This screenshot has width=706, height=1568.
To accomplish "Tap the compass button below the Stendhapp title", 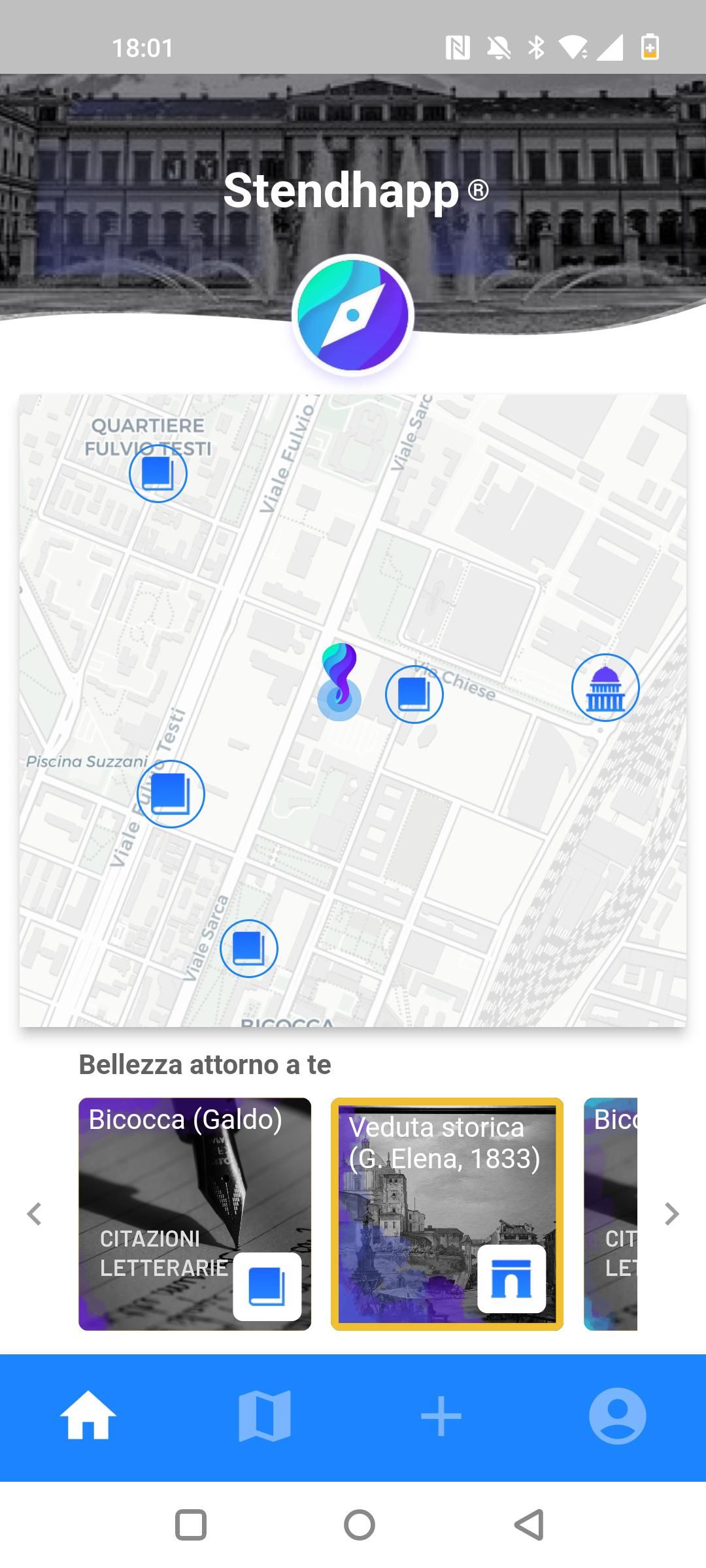I will (x=353, y=316).
